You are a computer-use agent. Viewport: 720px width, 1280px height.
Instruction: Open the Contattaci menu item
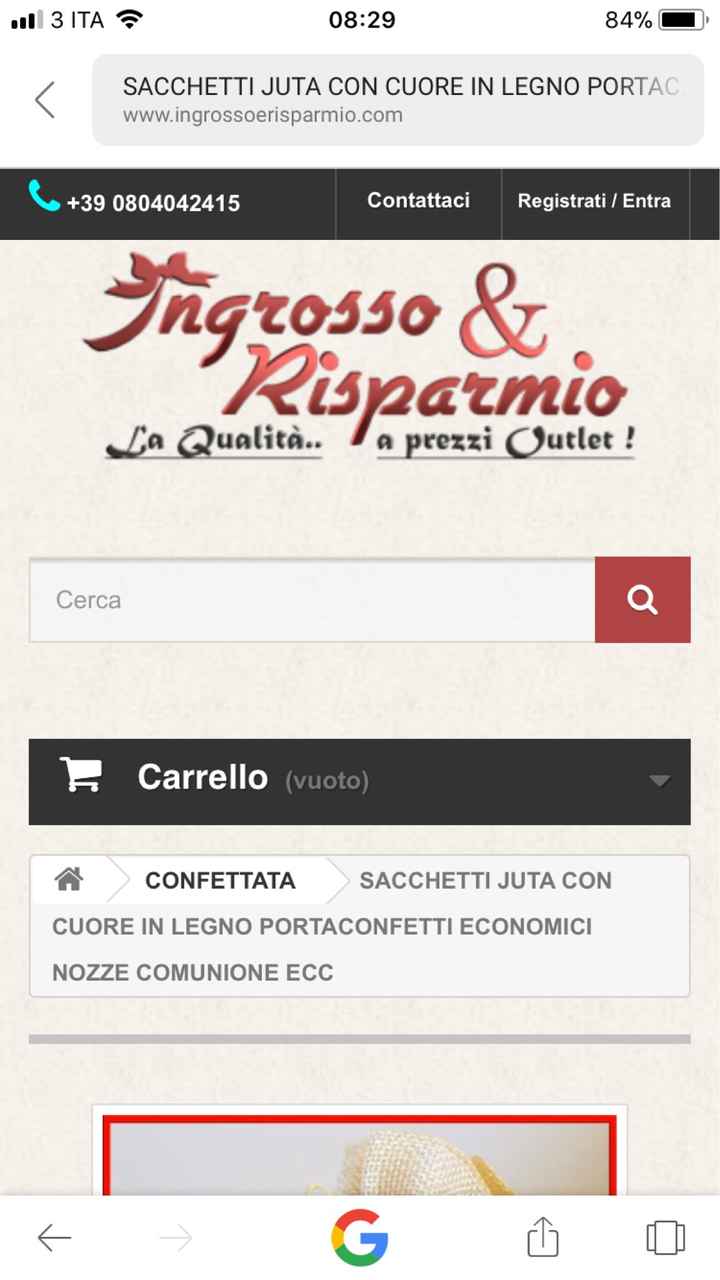418,200
